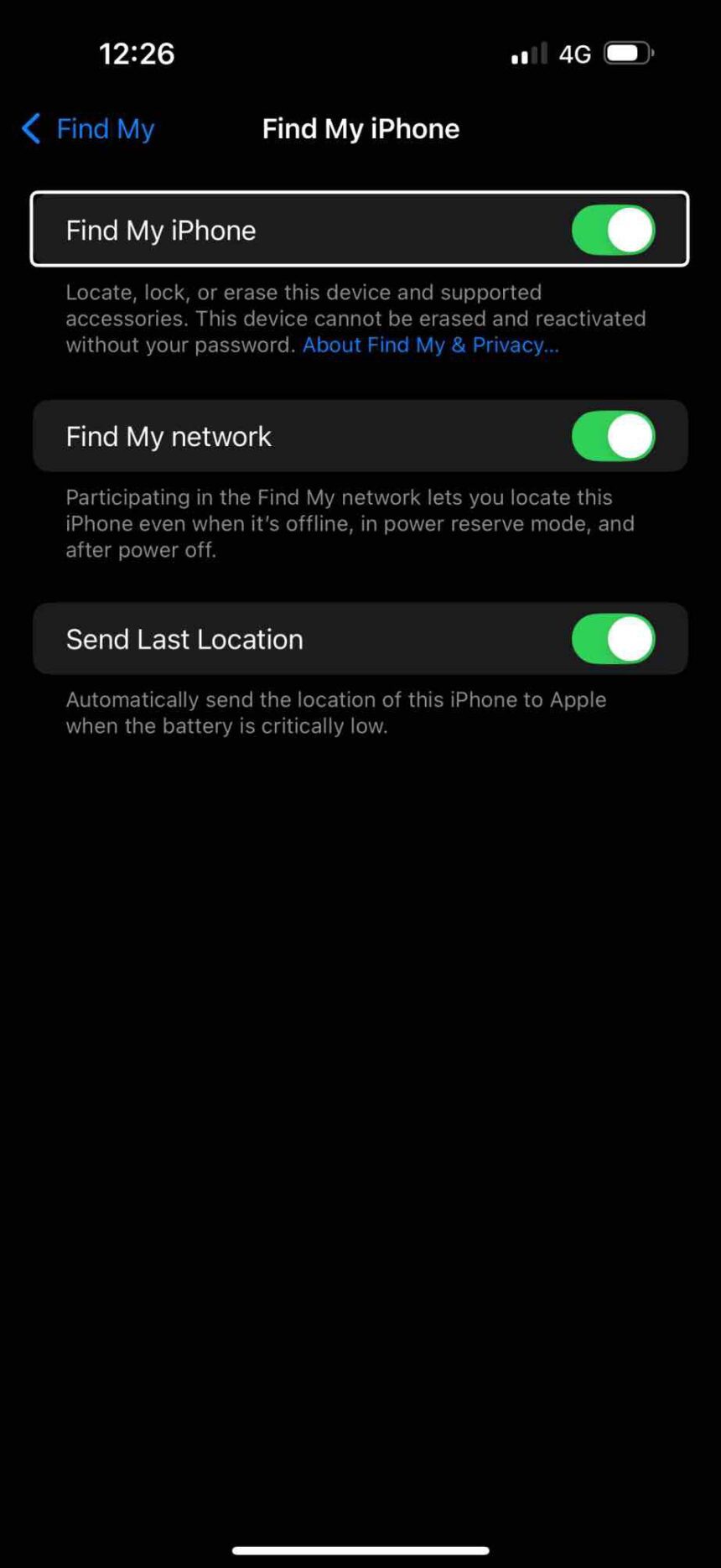Tap the clock showing 12:26
721x1568 pixels.
pyautogui.click(x=137, y=53)
